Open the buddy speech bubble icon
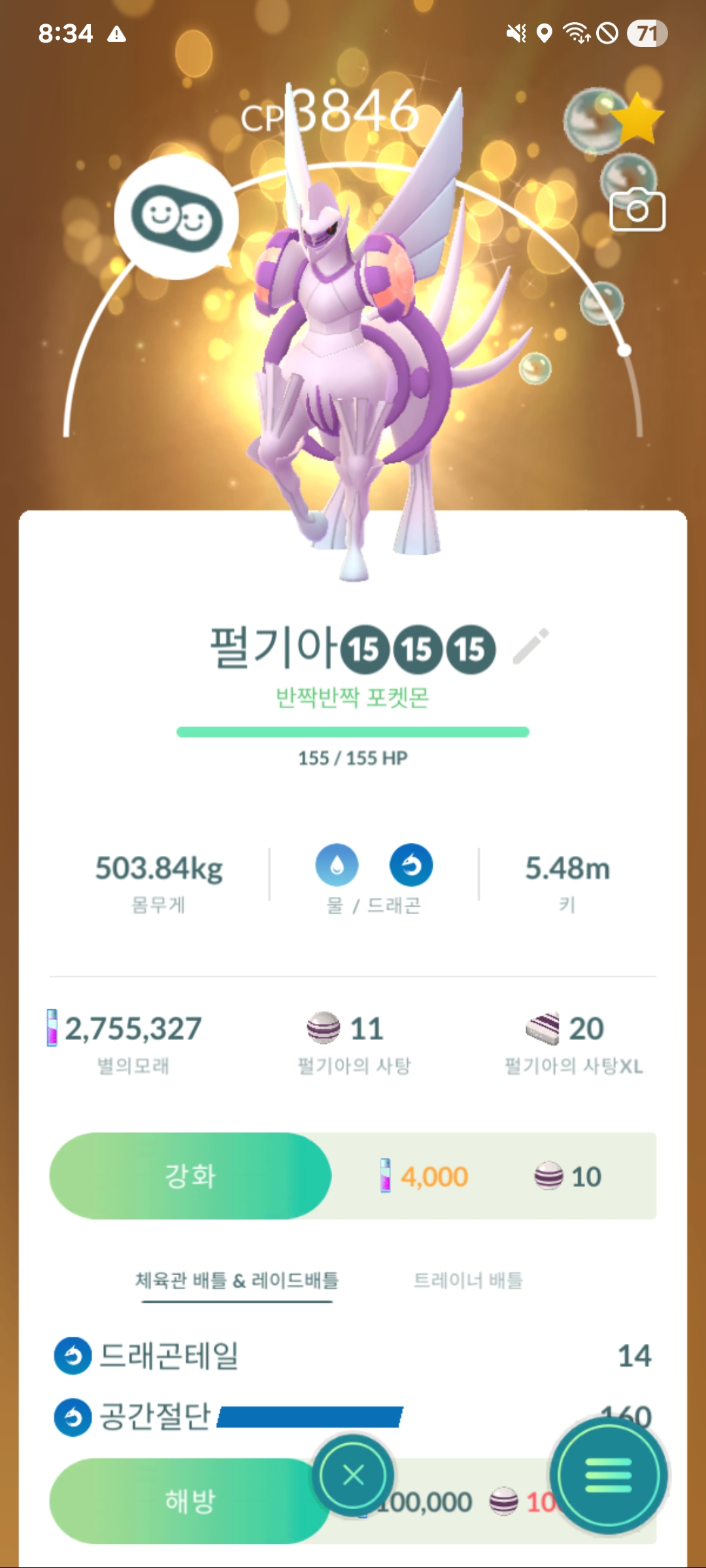 tap(176, 217)
